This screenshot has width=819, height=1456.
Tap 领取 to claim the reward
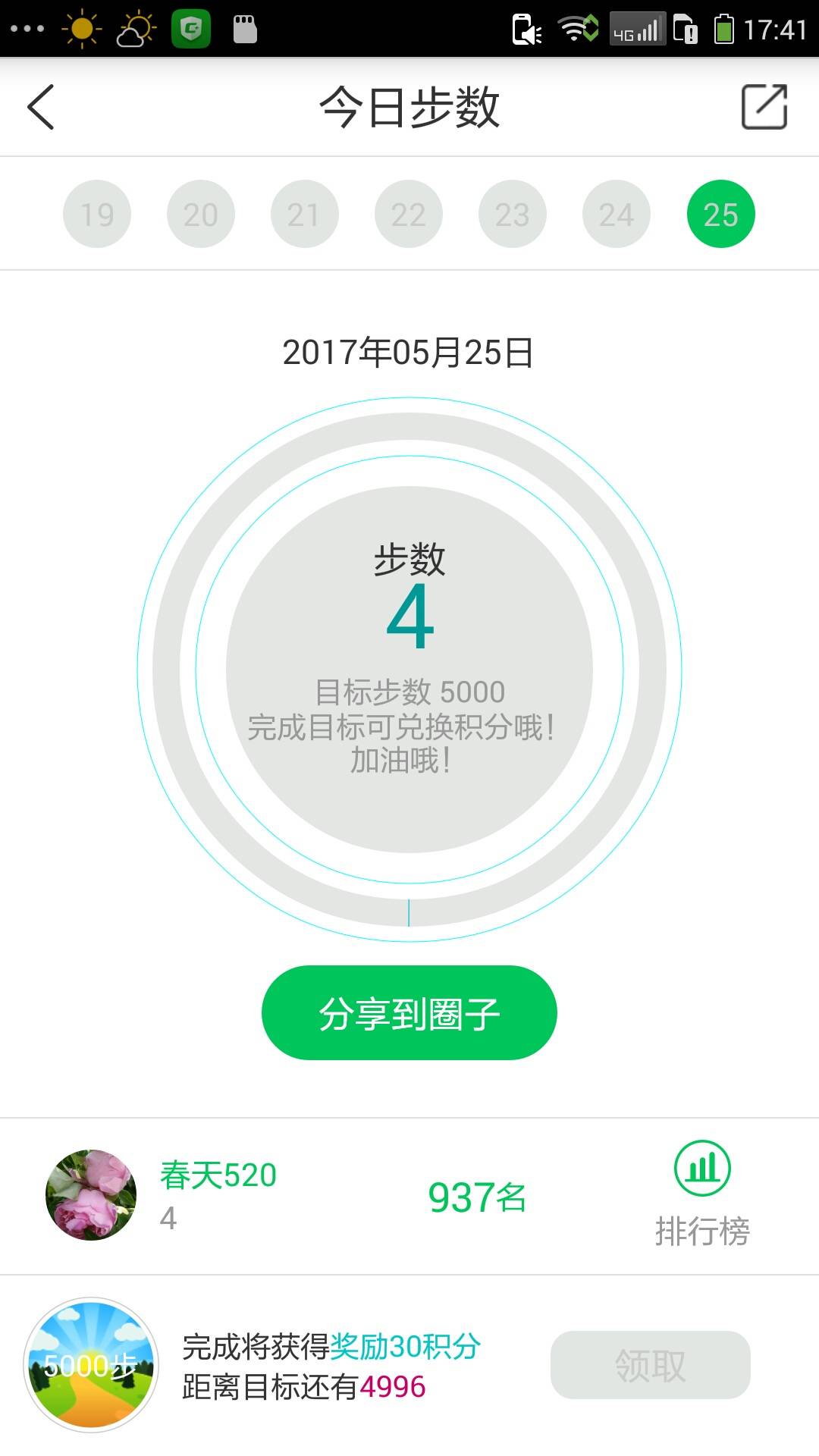650,1365
